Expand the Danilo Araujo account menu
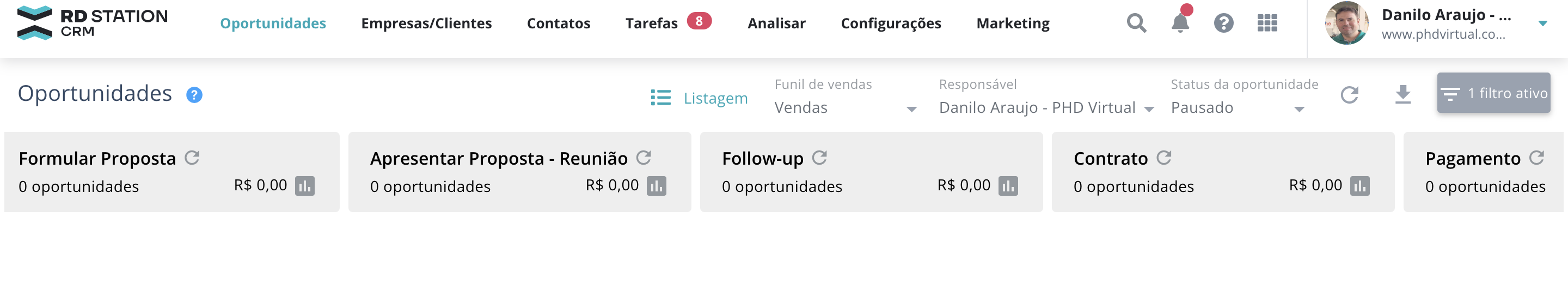The height and width of the screenshot is (289, 1568). pyautogui.click(x=1542, y=24)
